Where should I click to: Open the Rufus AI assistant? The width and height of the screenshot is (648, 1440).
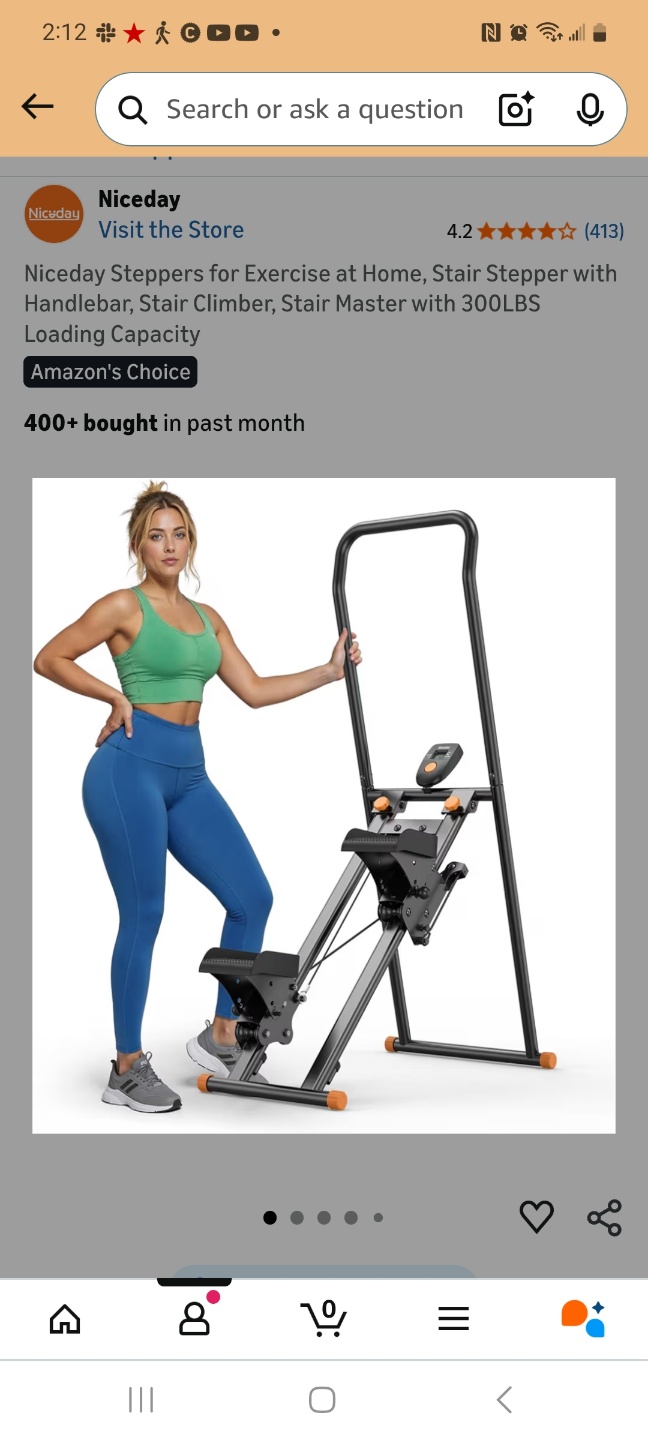[x=583, y=1319]
